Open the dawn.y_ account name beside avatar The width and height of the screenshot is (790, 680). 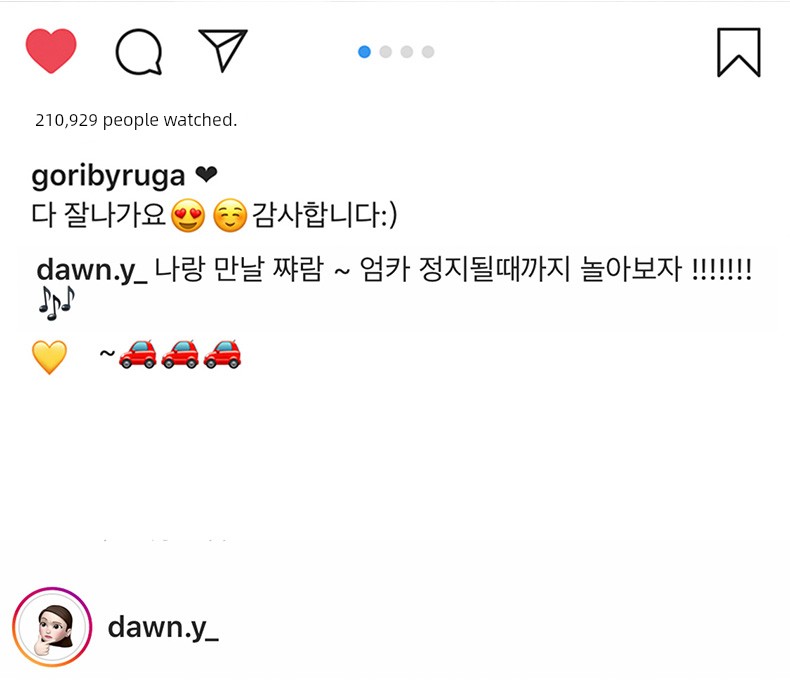pyautogui.click(x=163, y=628)
